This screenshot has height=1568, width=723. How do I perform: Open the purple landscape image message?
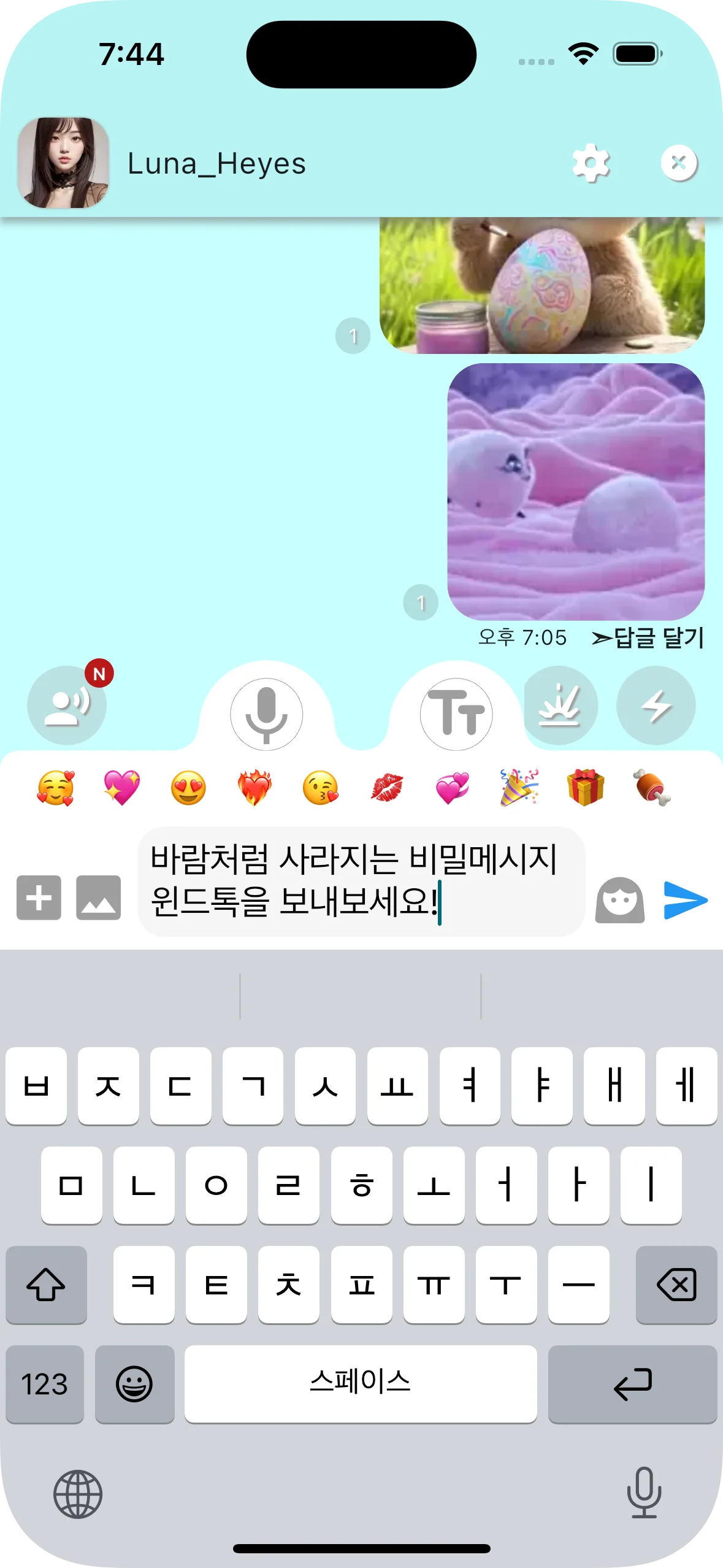pyautogui.click(x=575, y=491)
